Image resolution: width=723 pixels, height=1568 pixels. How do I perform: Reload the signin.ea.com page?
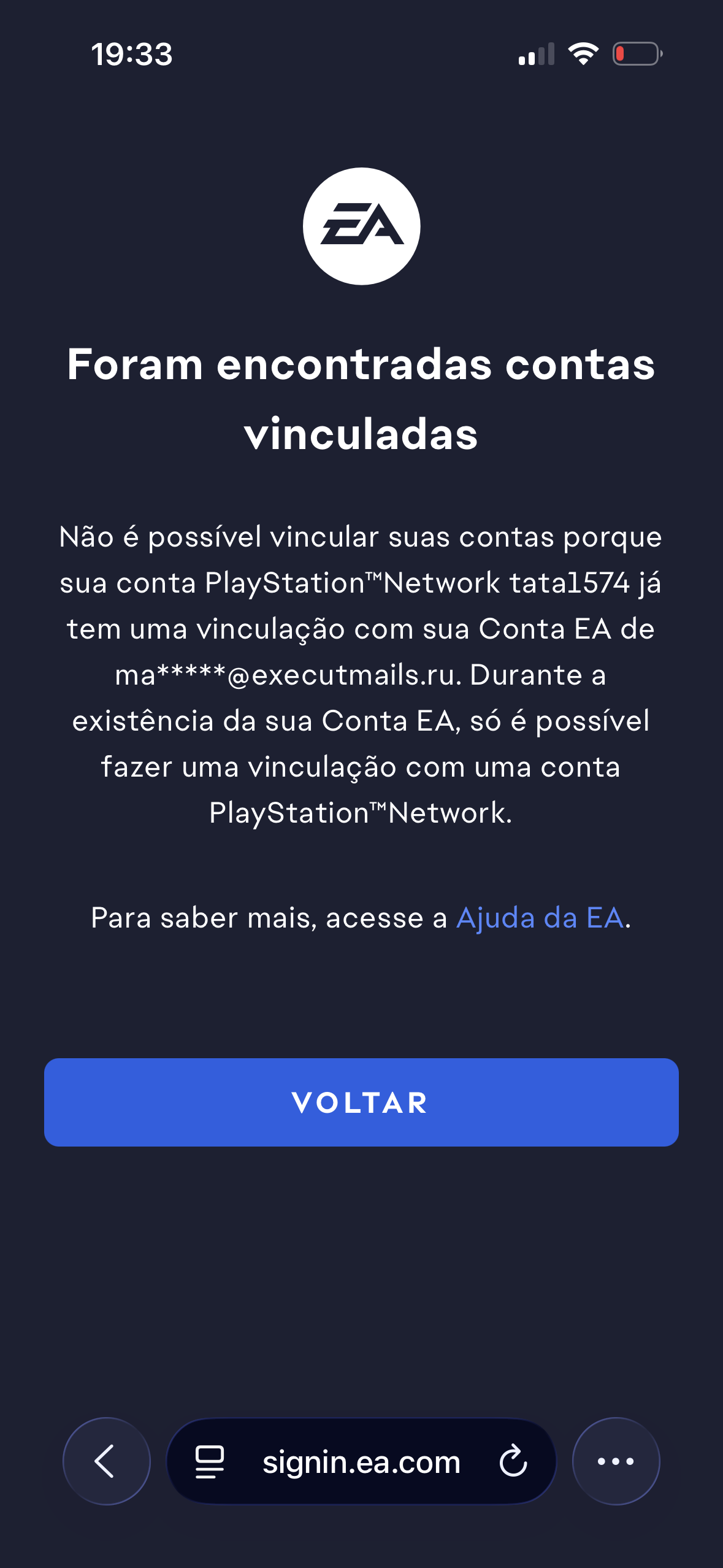[x=513, y=1461]
